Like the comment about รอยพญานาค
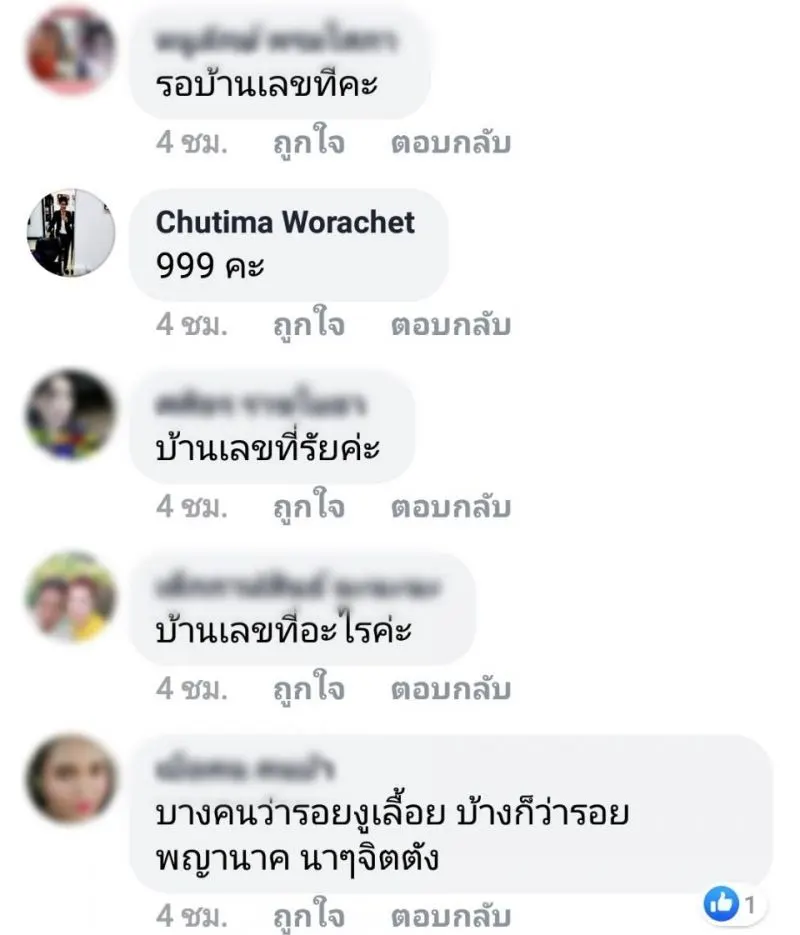The height and width of the screenshot is (935, 800). [309, 915]
